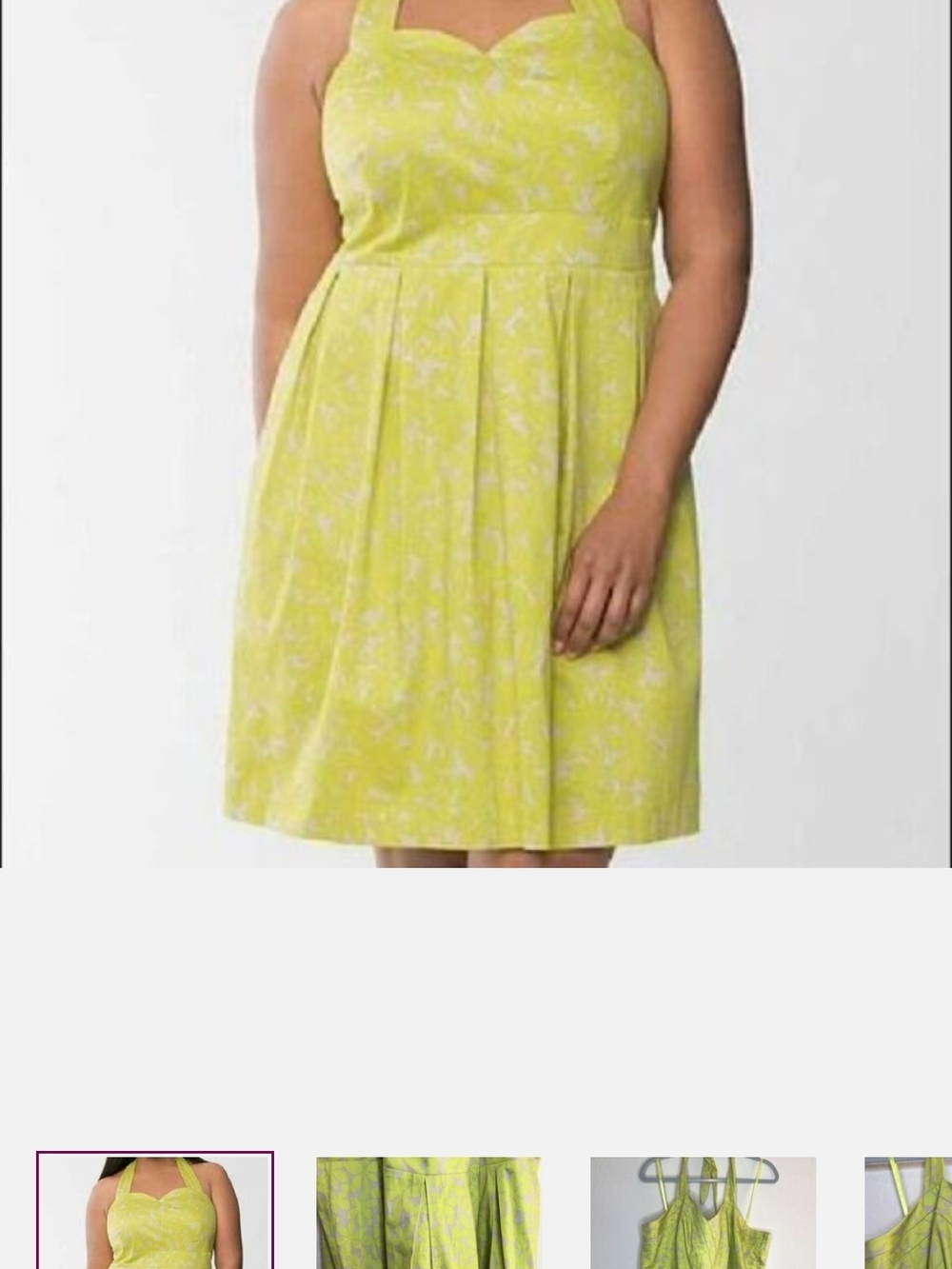
Task: Select the third thumbnail with gray hanger
Action: [702, 1212]
